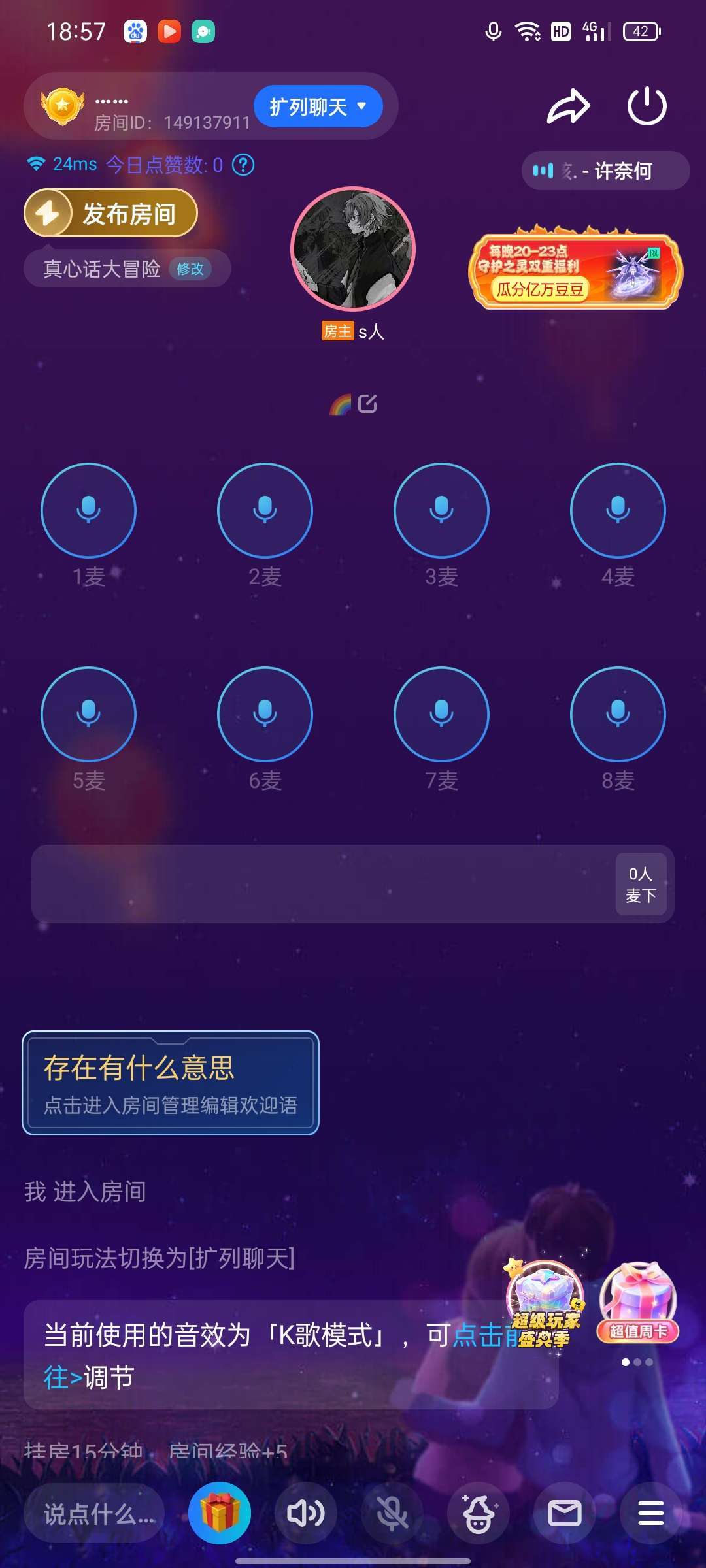Tap the 发布房间 button

(x=111, y=213)
